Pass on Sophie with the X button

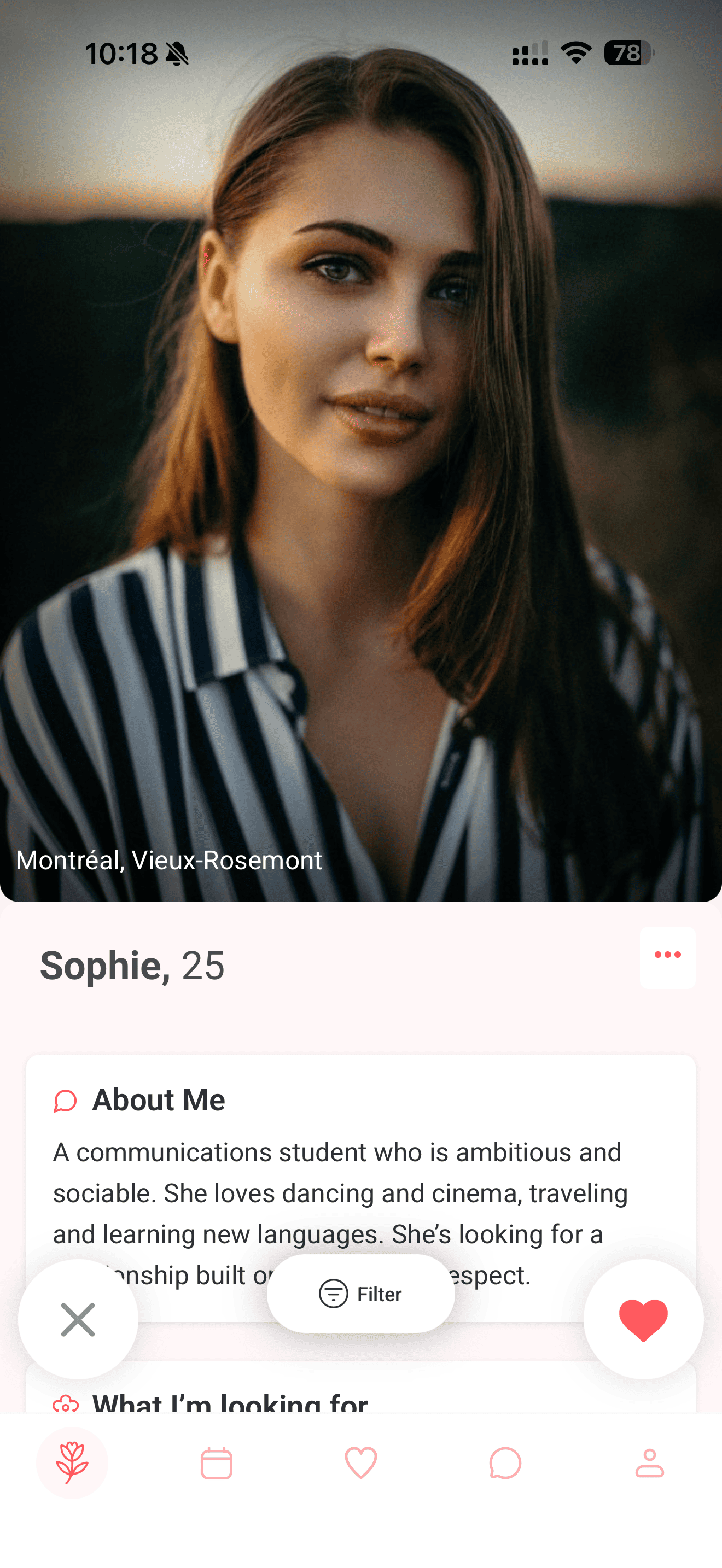(78, 1319)
